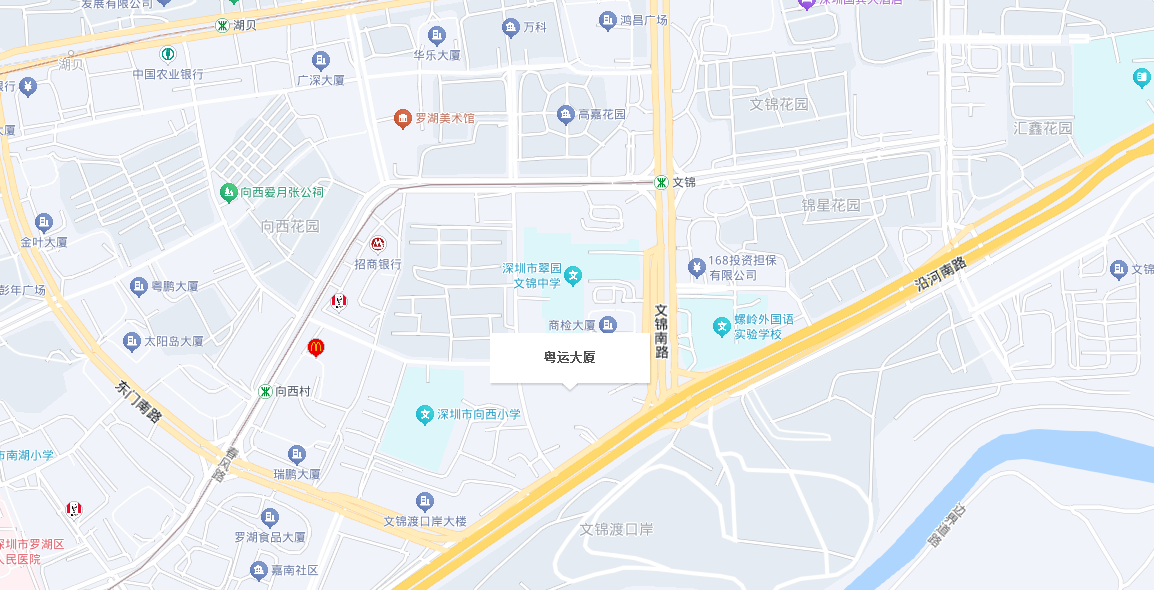Tap the 粤运大厦 info callout
Screen dimensions: 1154x590
click(569, 357)
